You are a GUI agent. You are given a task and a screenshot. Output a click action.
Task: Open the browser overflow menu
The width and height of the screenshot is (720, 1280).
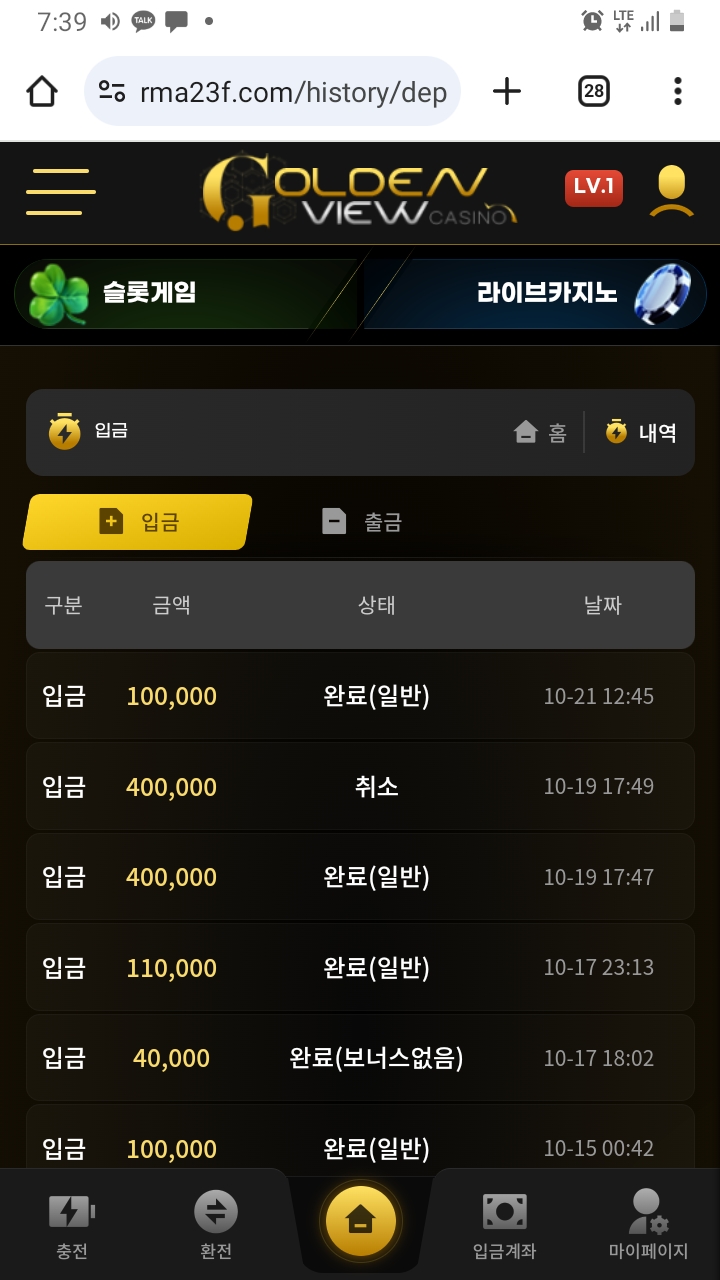677,92
